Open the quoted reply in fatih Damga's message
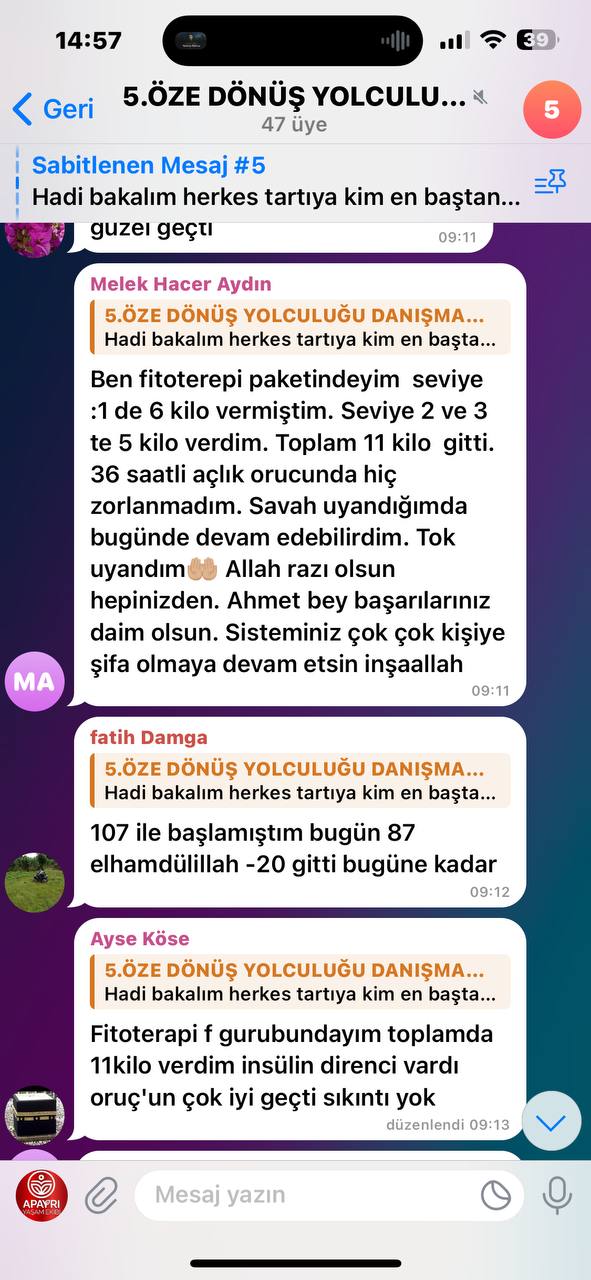 point(300,781)
